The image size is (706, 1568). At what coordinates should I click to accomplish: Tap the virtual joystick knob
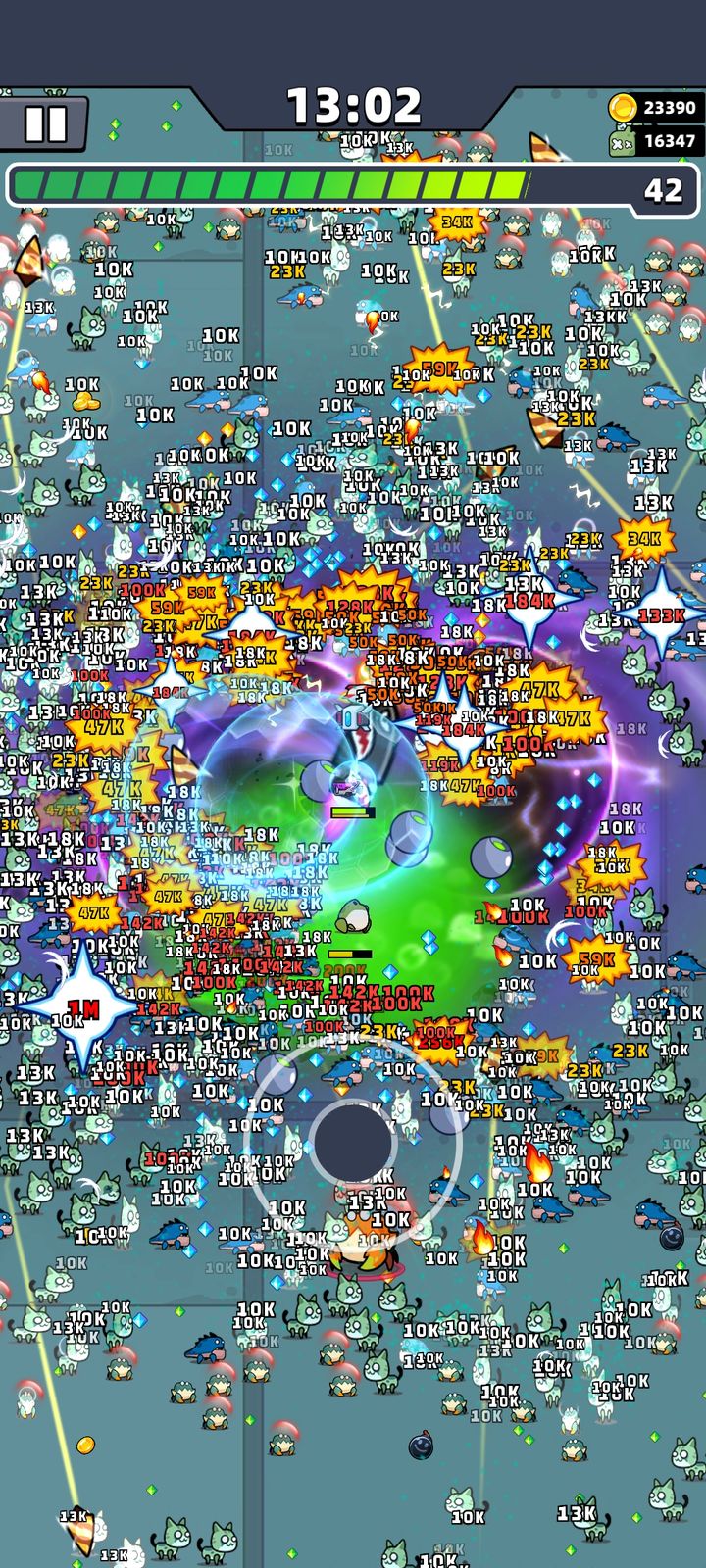click(x=352, y=1141)
